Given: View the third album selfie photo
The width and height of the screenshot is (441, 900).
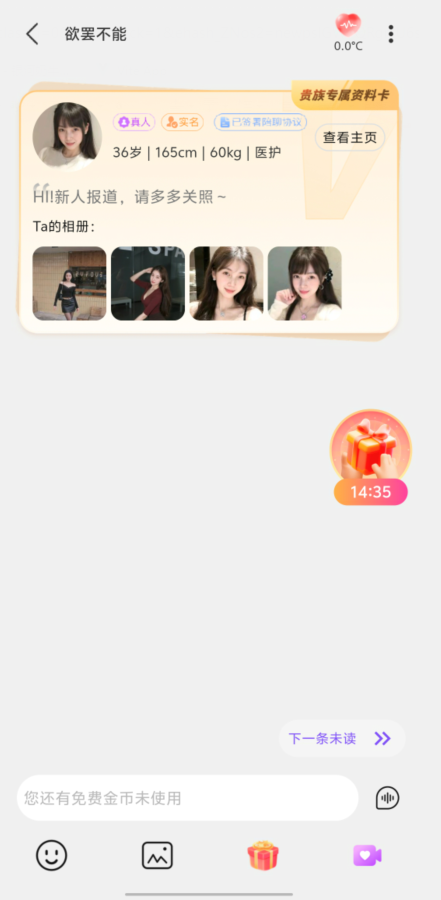Looking at the screenshot, I should point(226,284).
